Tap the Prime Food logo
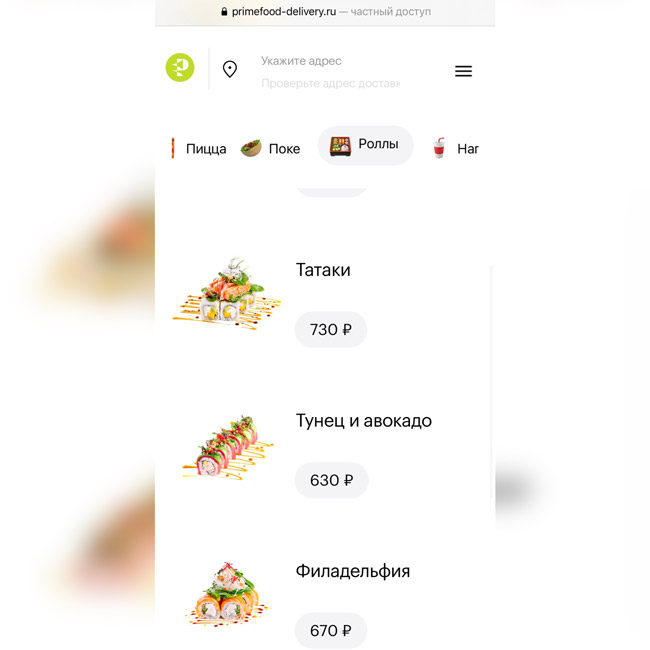The image size is (650, 650). pos(180,68)
